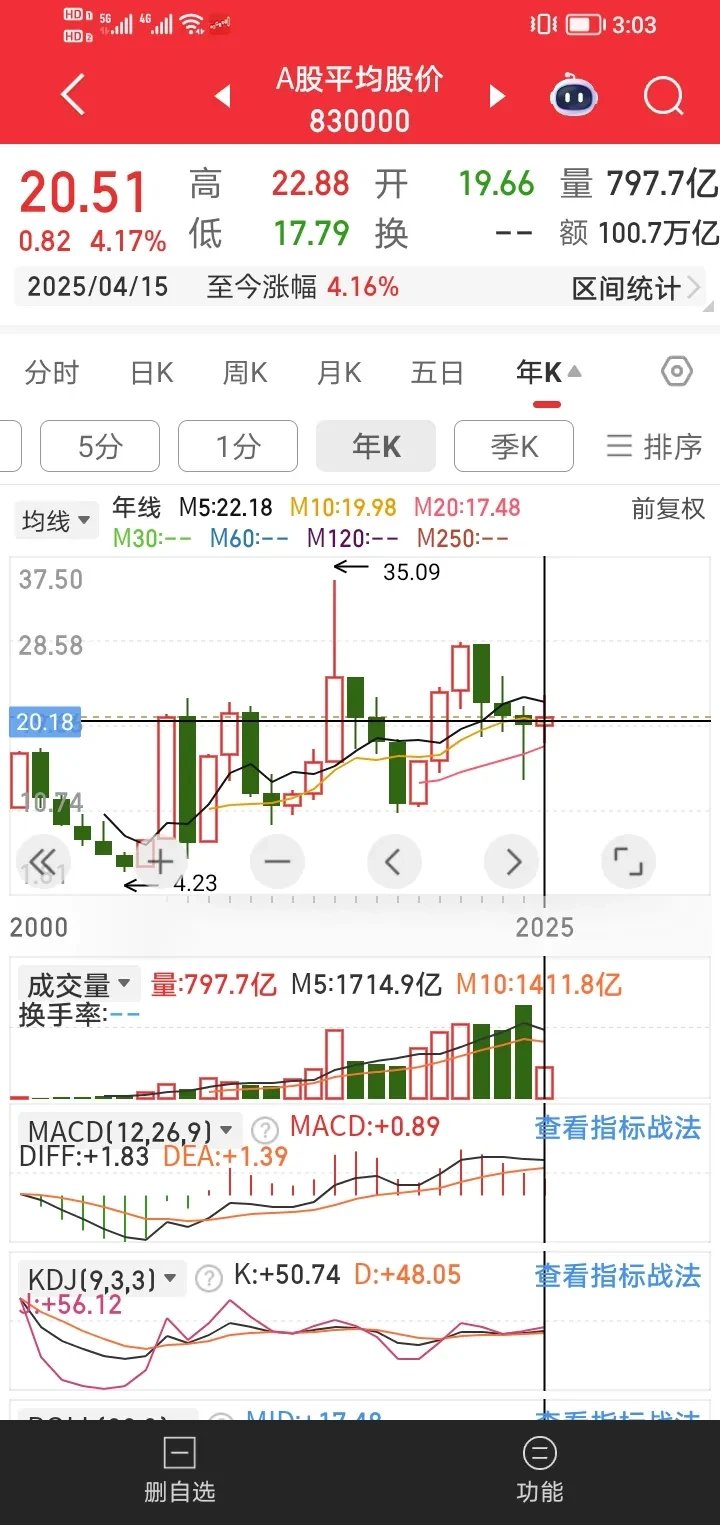Image resolution: width=720 pixels, height=1525 pixels.
Task: Toggle 前复权 price adjustment mode
Action: click(668, 509)
